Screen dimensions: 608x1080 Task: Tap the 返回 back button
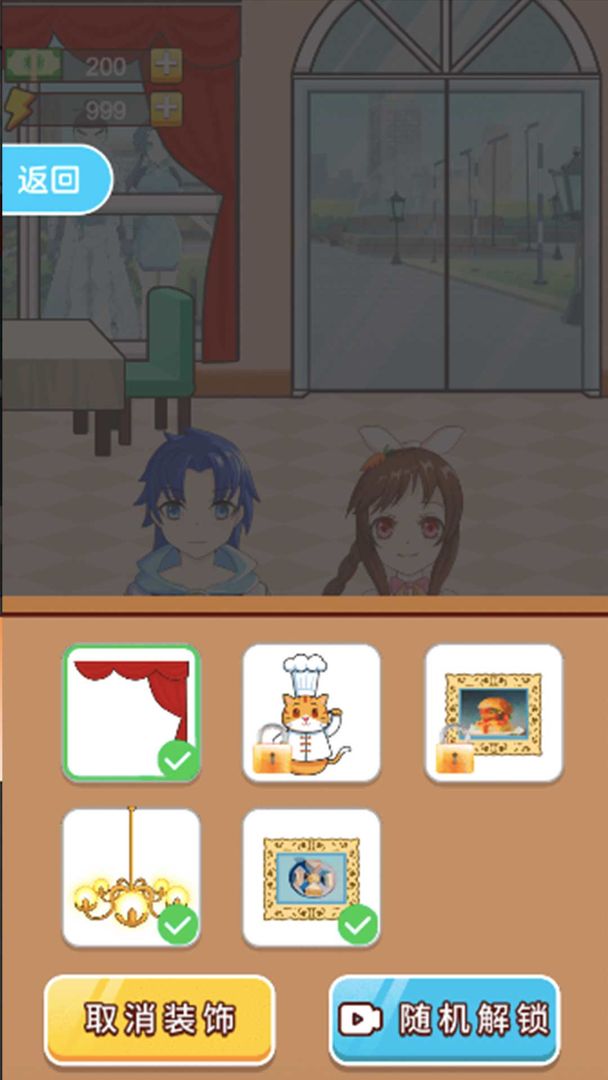pyautogui.click(x=52, y=180)
